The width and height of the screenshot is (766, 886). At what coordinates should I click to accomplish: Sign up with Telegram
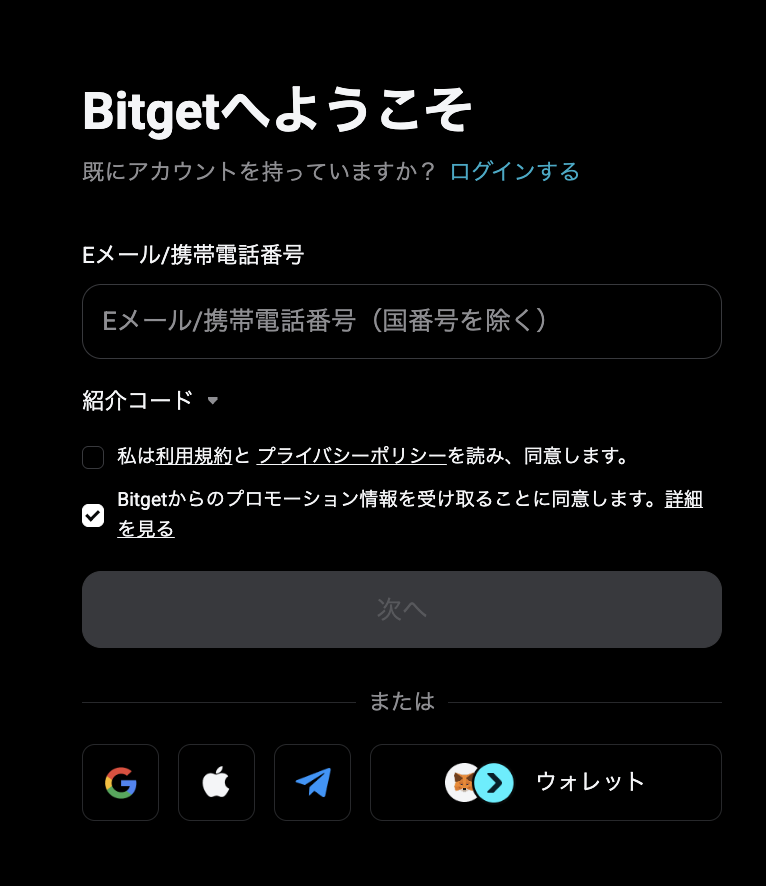(x=312, y=782)
